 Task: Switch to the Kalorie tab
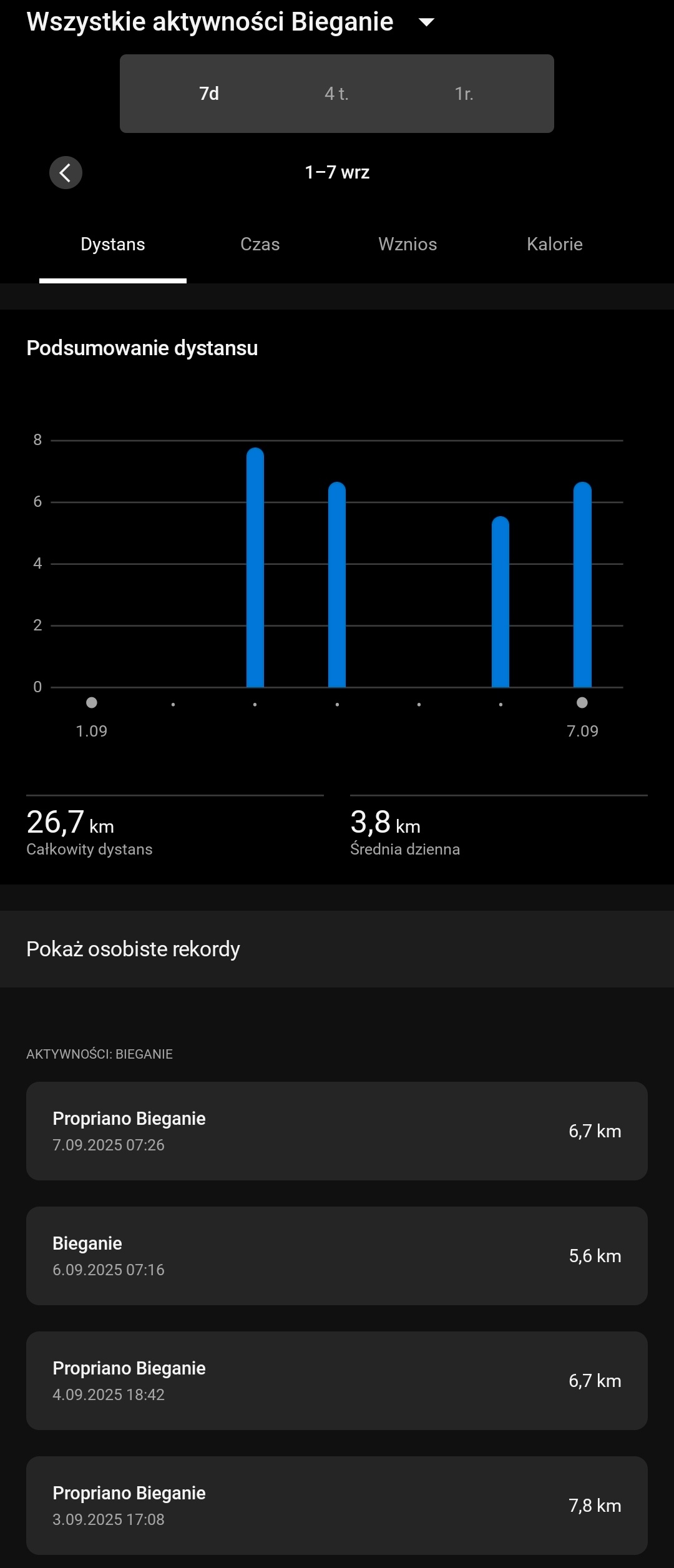pyautogui.click(x=555, y=244)
